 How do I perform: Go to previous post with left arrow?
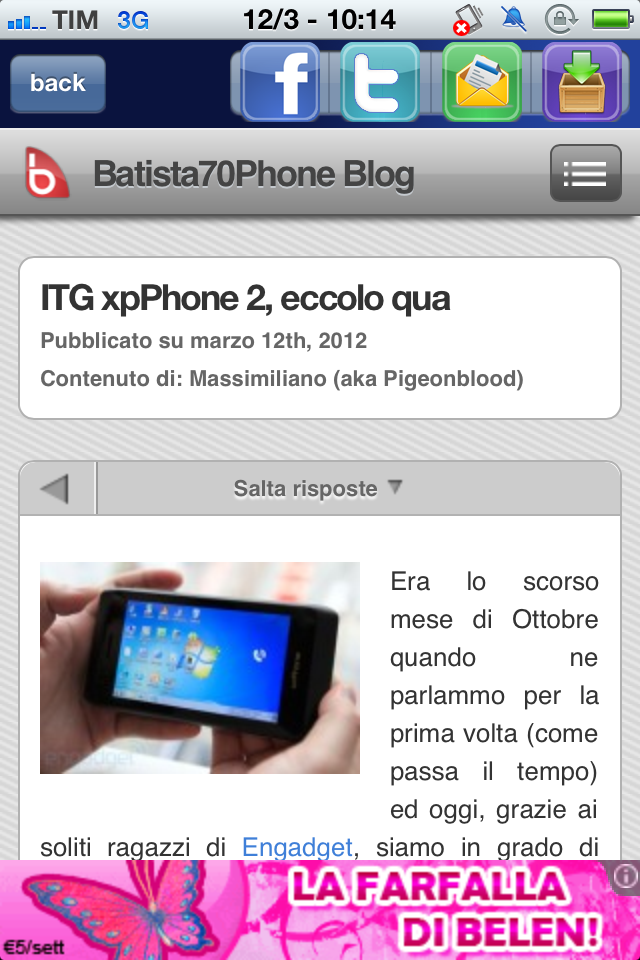coord(56,489)
